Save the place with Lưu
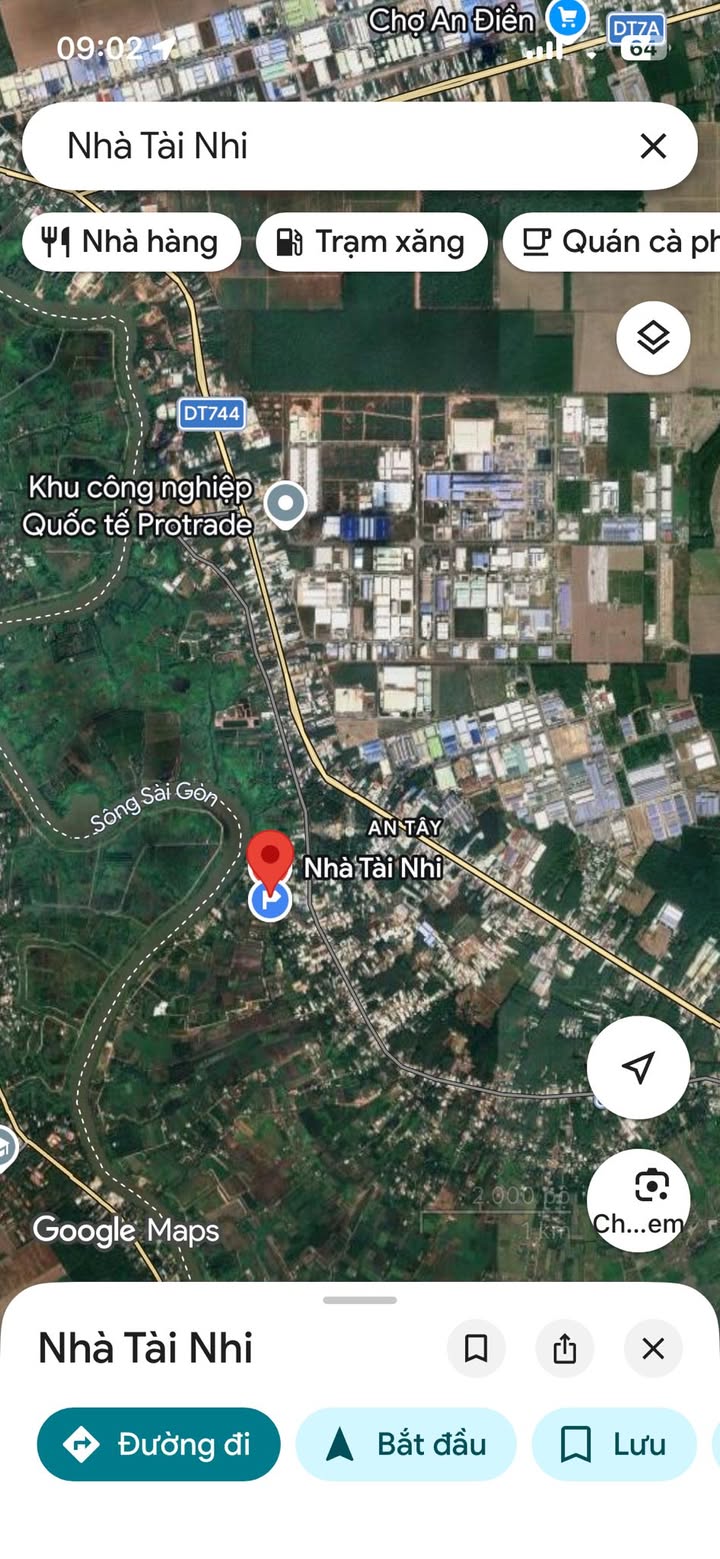Image resolution: width=720 pixels, height=1559 pixels. (x=614, y=1444)
